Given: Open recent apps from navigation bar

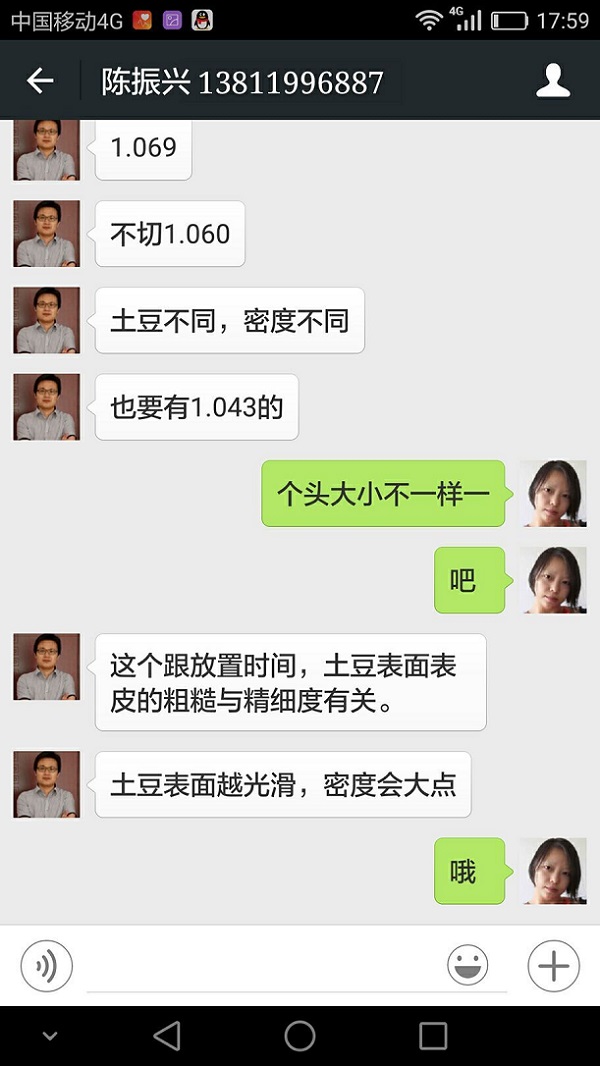Looking at the screenshot, I should (433, 1036).
